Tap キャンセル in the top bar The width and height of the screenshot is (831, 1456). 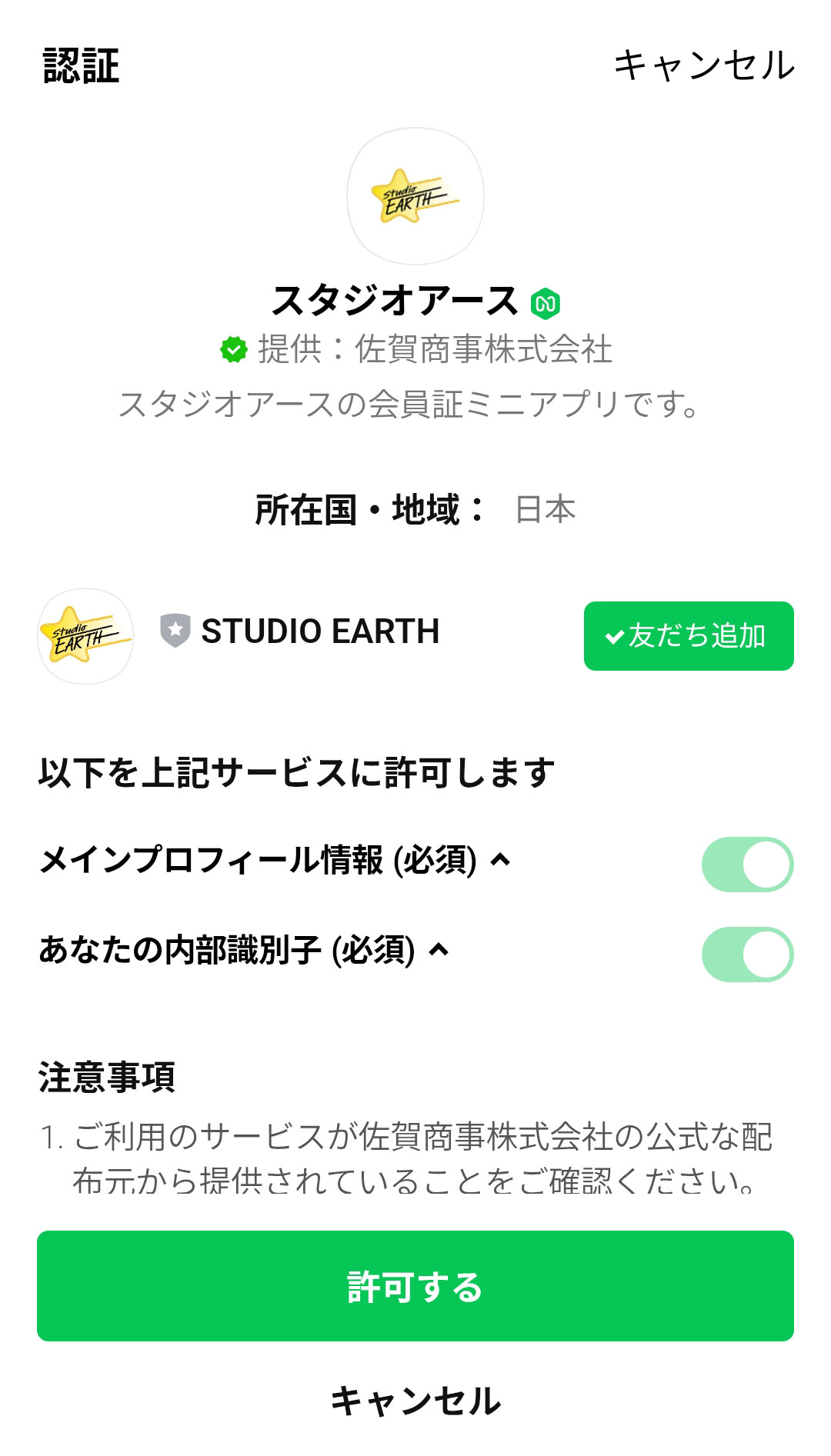click(x=703, y=65)
